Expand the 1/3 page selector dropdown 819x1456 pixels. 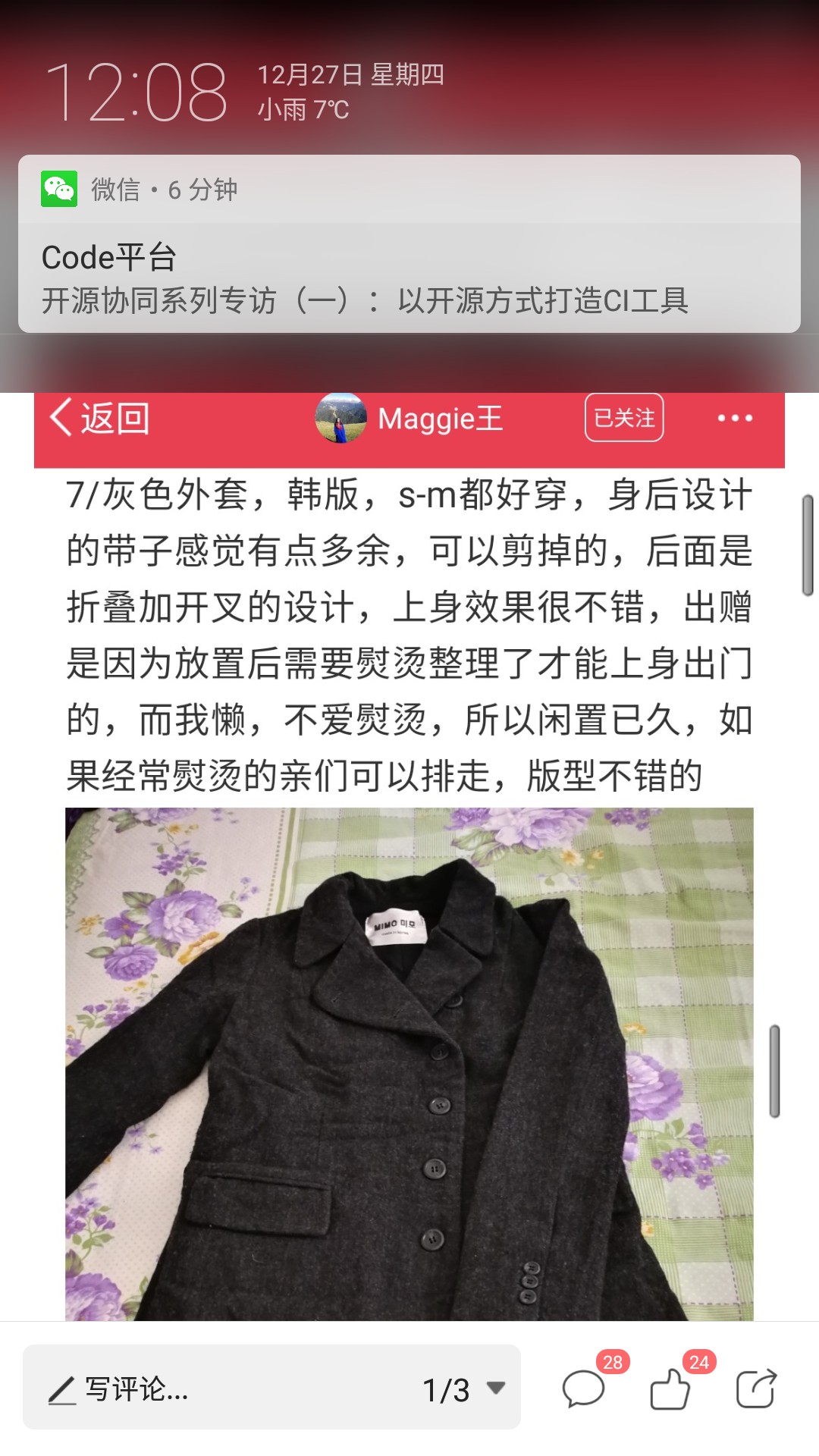click(464, 1389)
